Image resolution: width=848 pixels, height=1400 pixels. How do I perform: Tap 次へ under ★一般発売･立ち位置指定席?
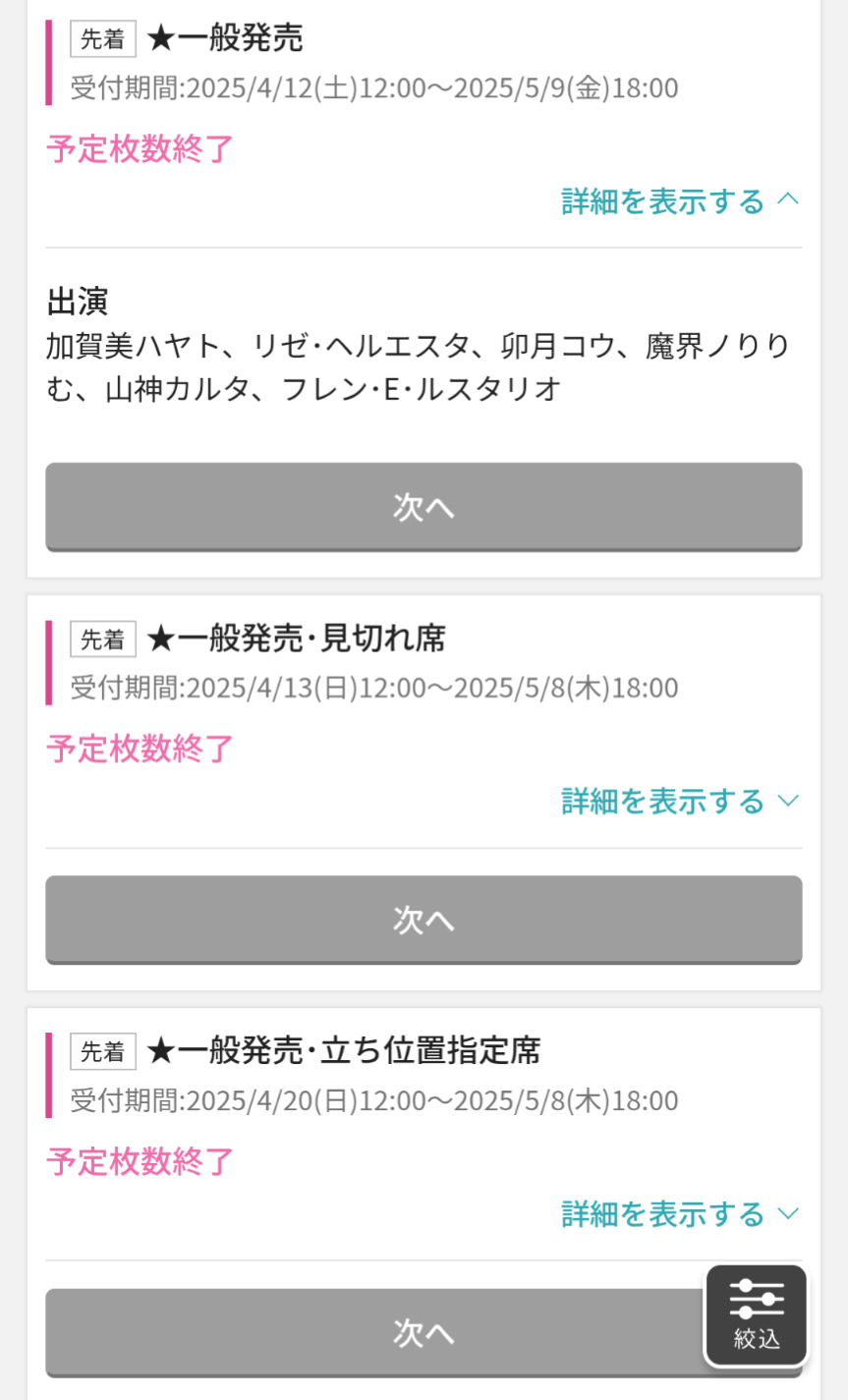click(x=373, y=1332)
